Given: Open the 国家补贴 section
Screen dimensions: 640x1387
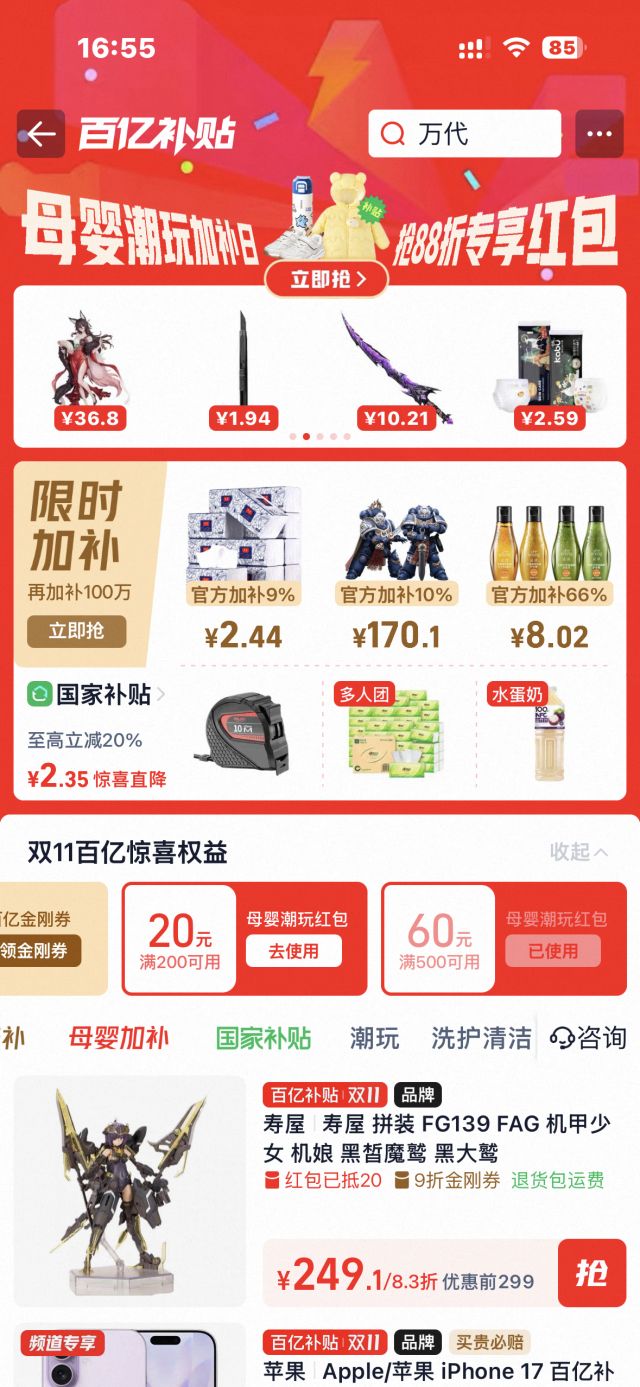Looking at the screenshot, I should pyautogui.click(x=96, y=694).
